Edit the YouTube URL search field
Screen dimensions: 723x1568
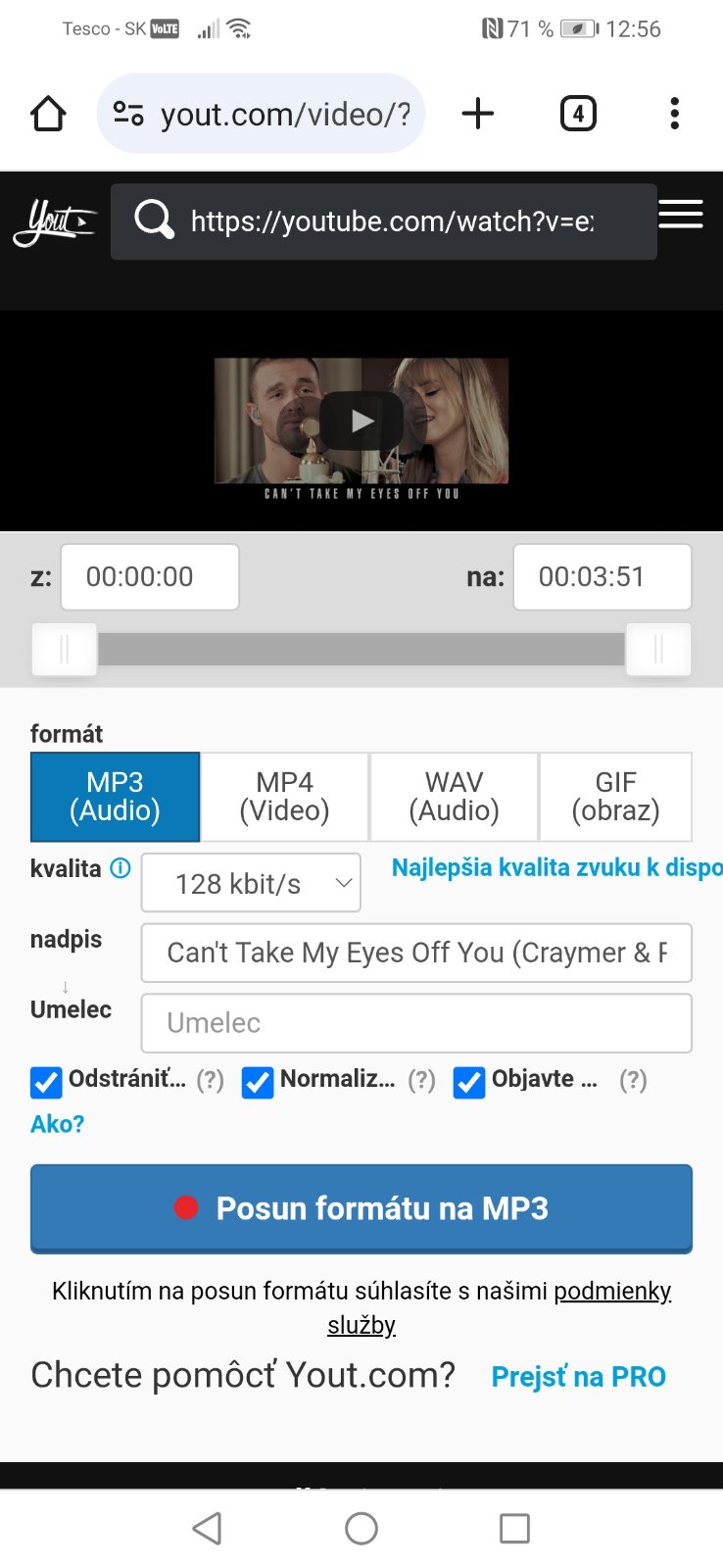click(x=392, y=221)
